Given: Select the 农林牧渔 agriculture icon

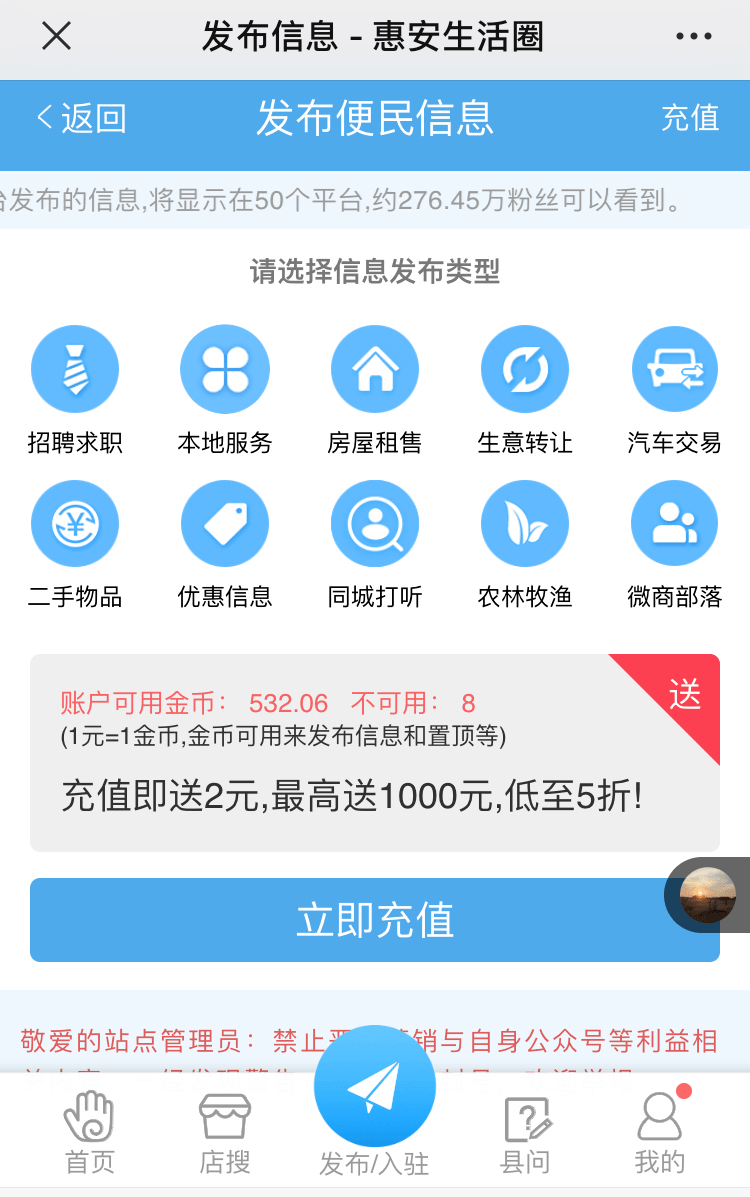Looking at the screenshot, I should tap(525, 522).
